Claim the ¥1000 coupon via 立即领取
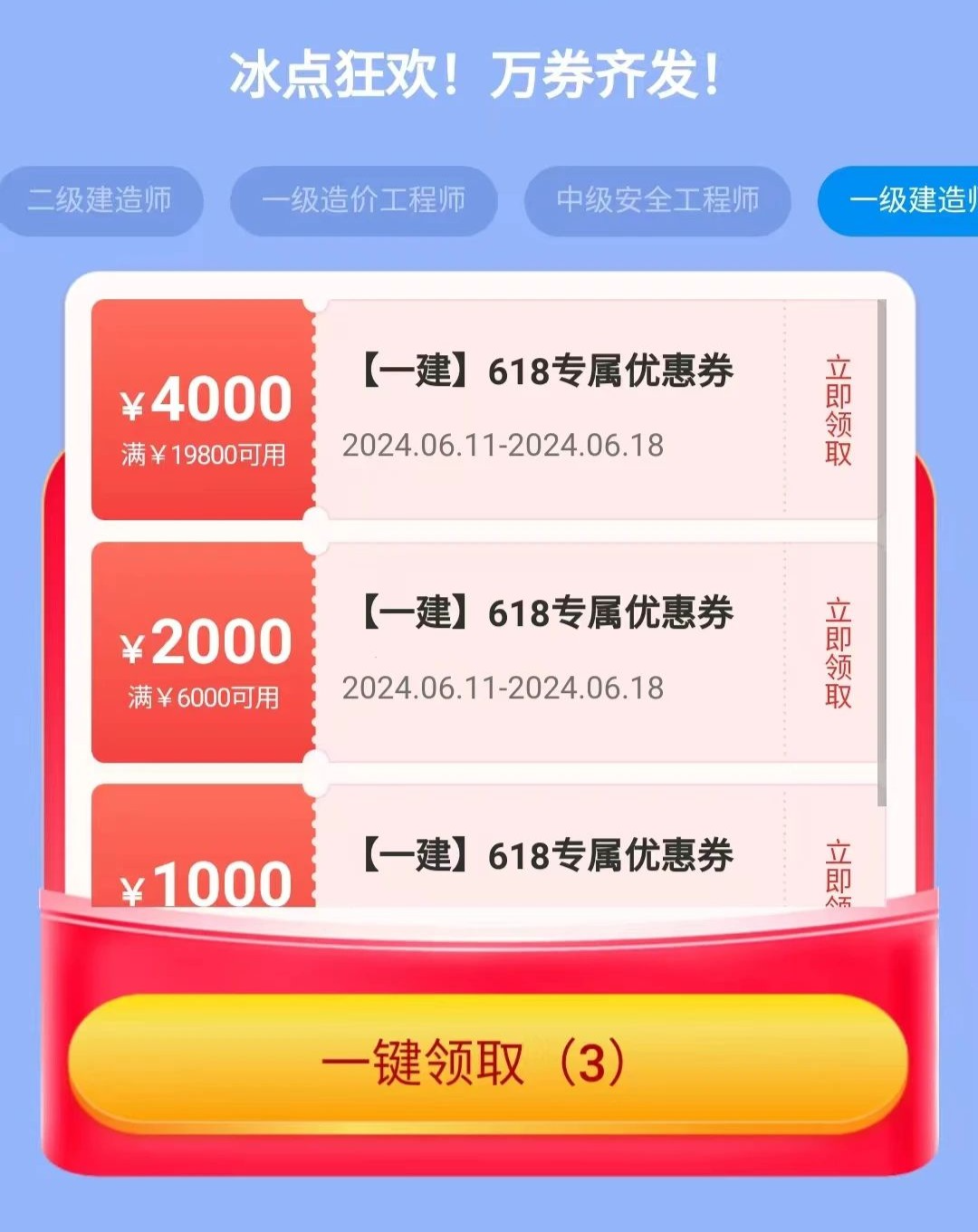 click(x=838, y=871)
